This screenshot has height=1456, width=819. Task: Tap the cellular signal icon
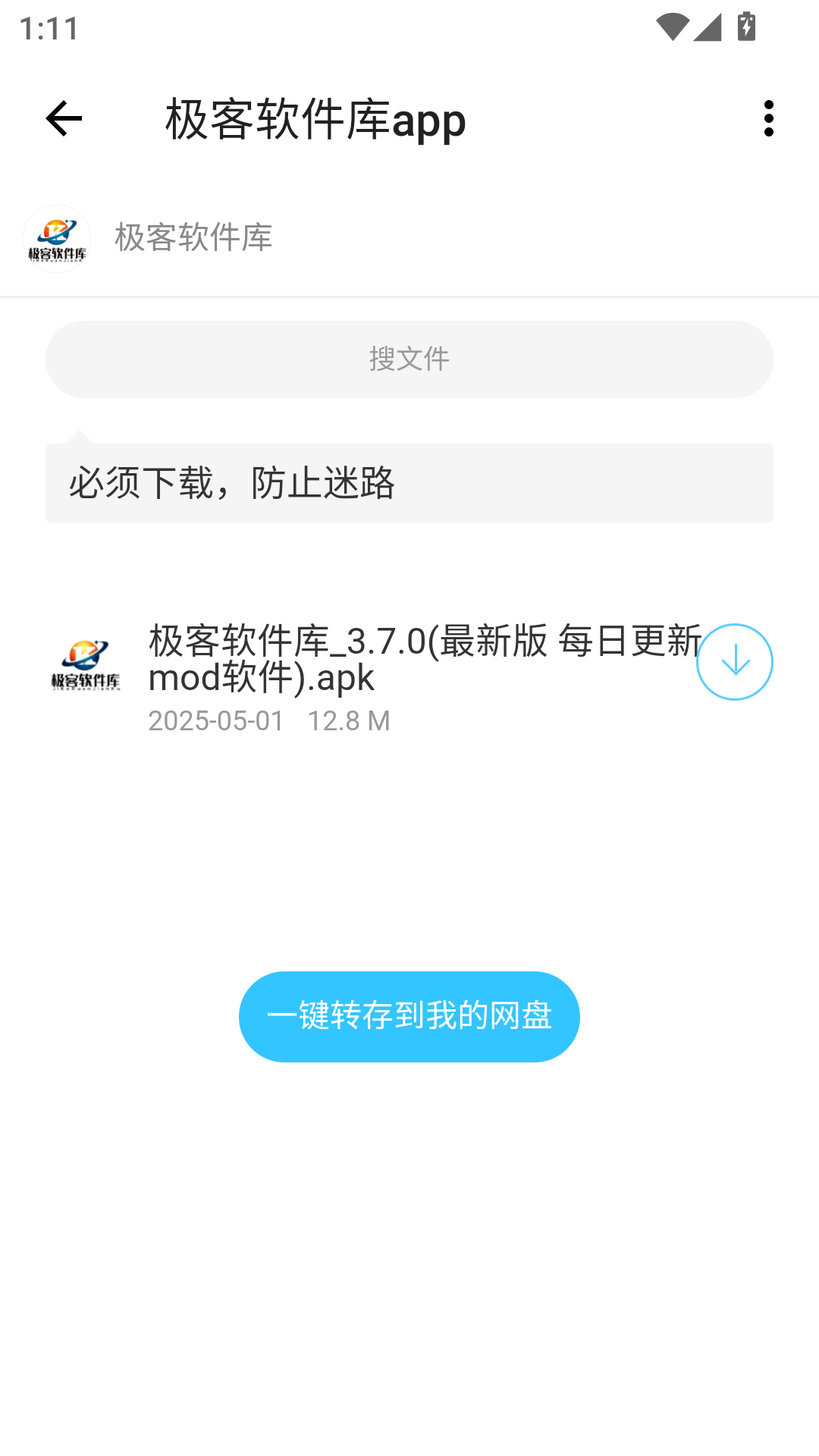(708, 25)
